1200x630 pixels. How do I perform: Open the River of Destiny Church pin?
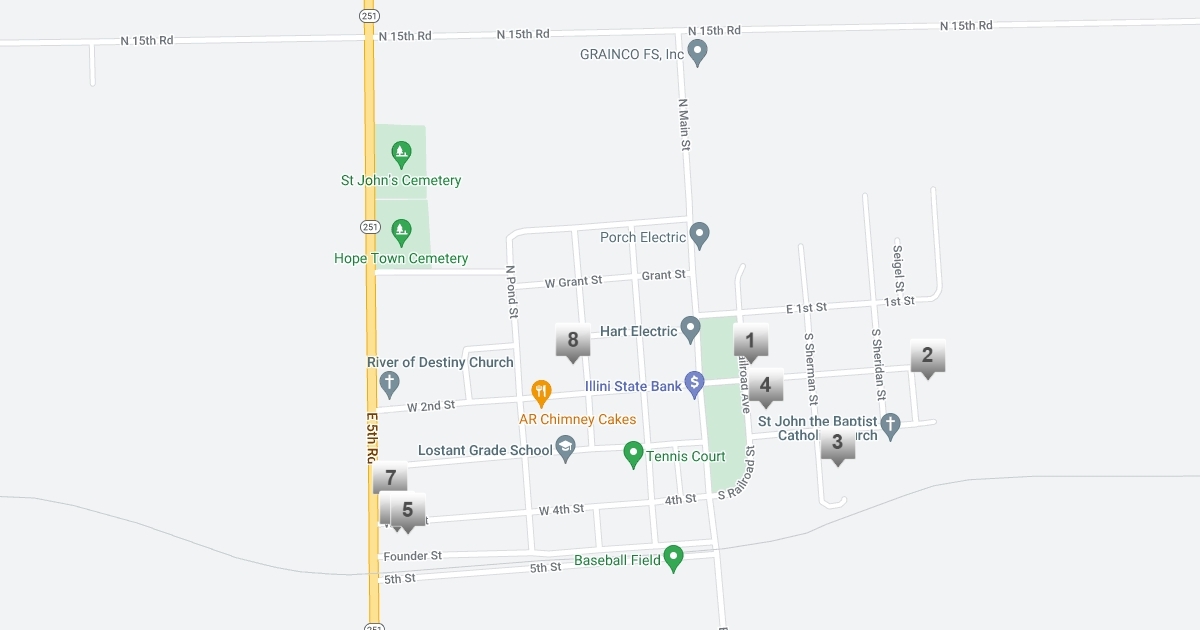click(x=390, y=382)
